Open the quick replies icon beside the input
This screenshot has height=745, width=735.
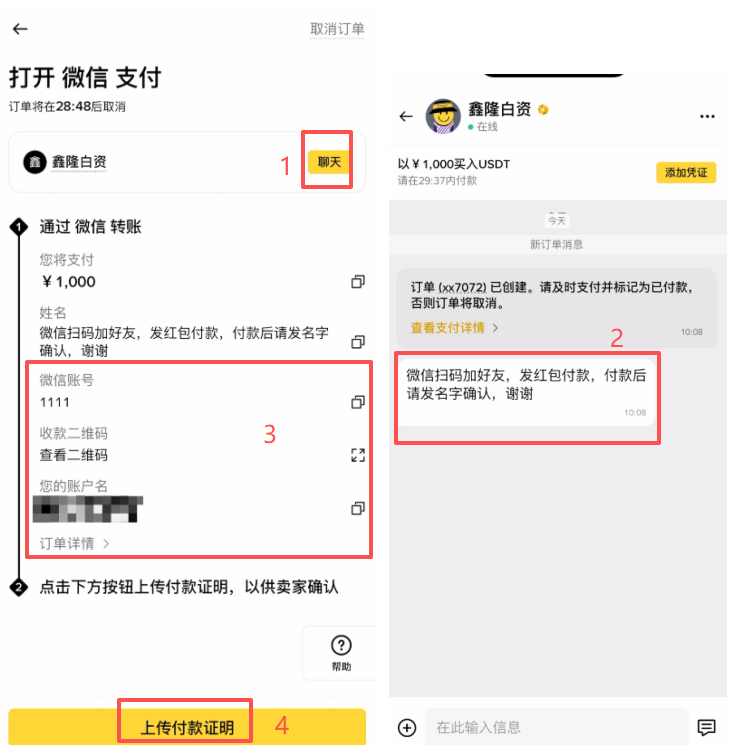(x=706, y=727)
